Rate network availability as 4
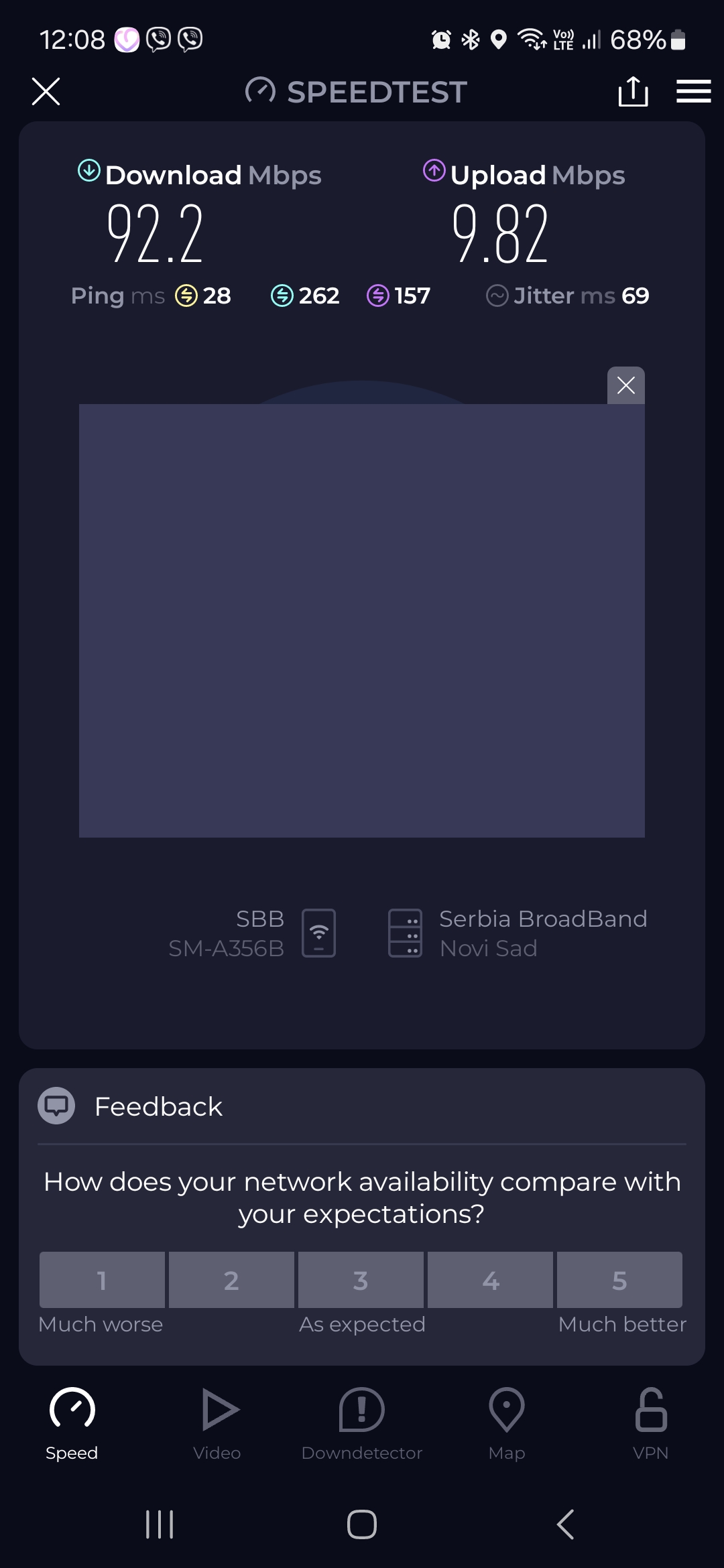 click(490, 1280)
